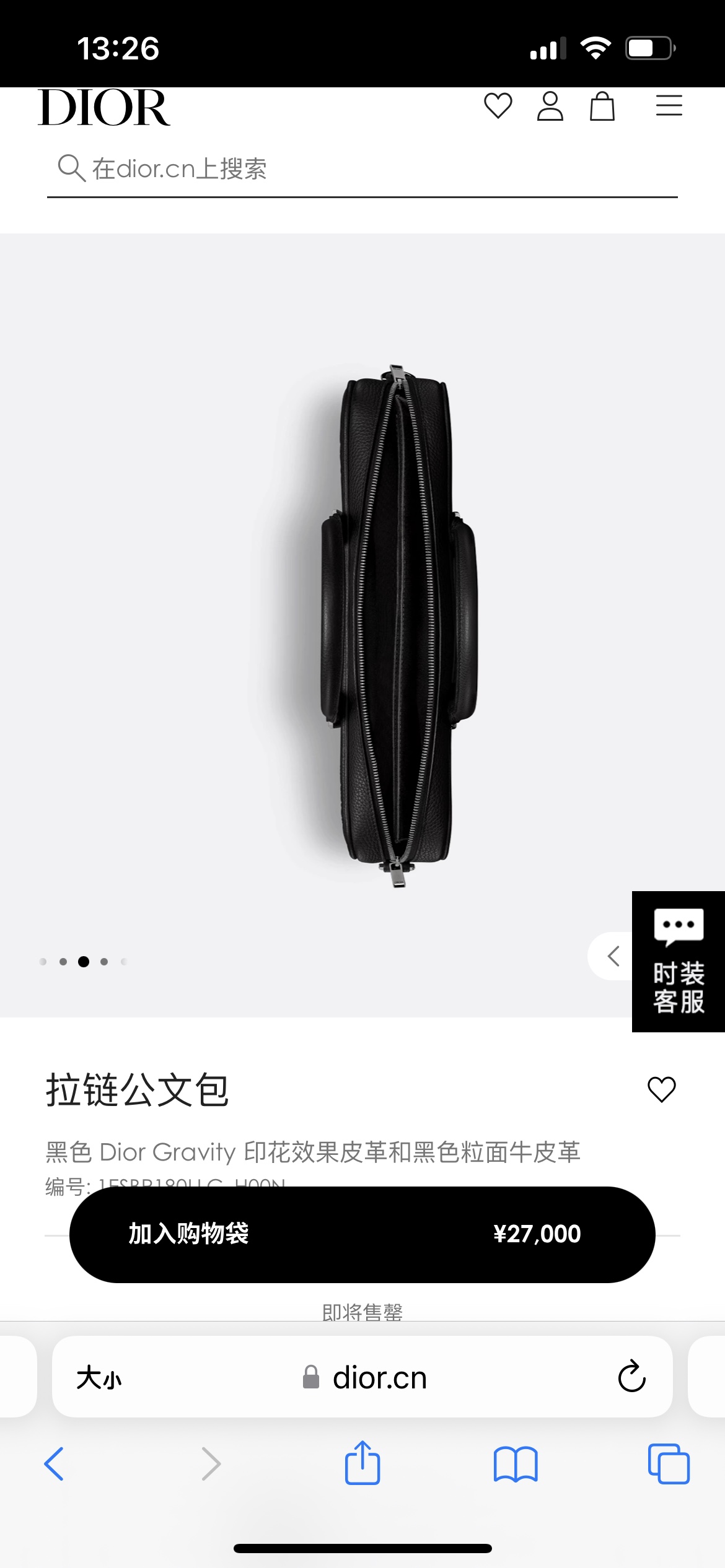Open the 大小 page settings in Safari

tap(99, 1378)
